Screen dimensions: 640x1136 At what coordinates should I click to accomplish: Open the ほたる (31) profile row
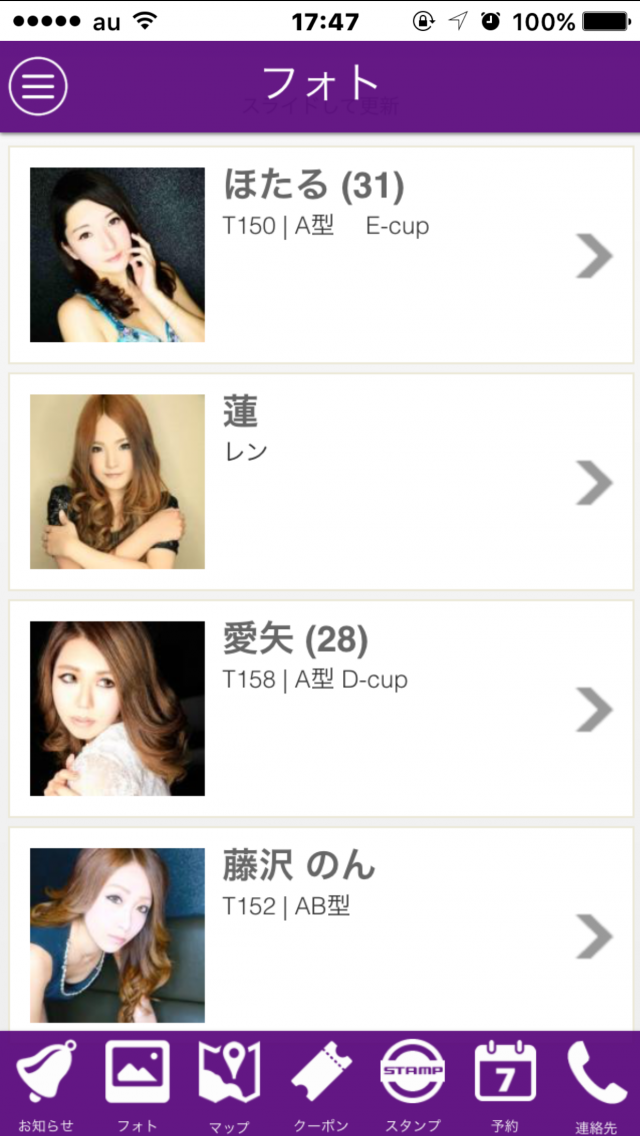click(321, 255)
